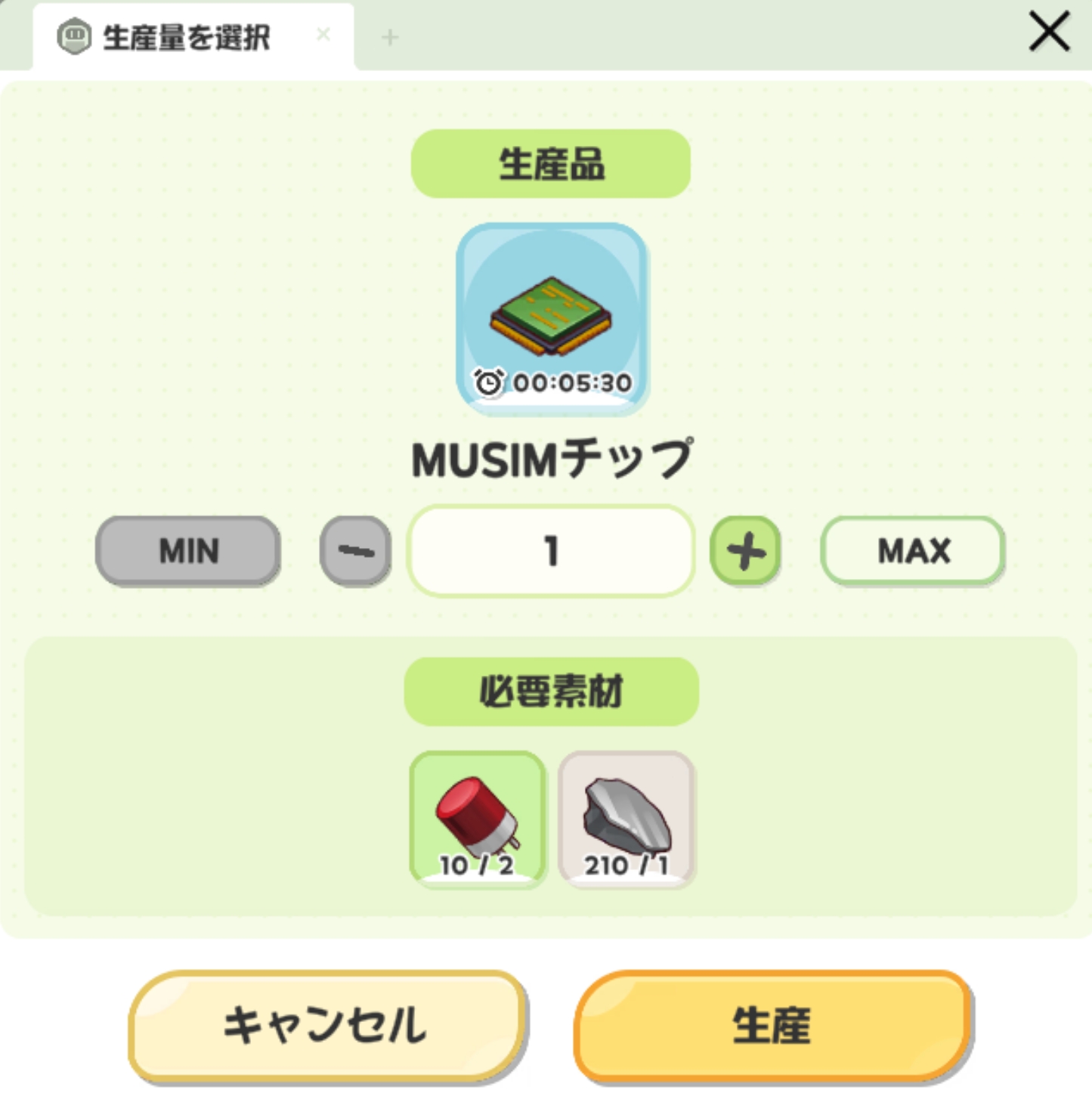The image size is (1092, 1093).
Task: Select the 生産量を選択 tab
Action: point(186,37)
